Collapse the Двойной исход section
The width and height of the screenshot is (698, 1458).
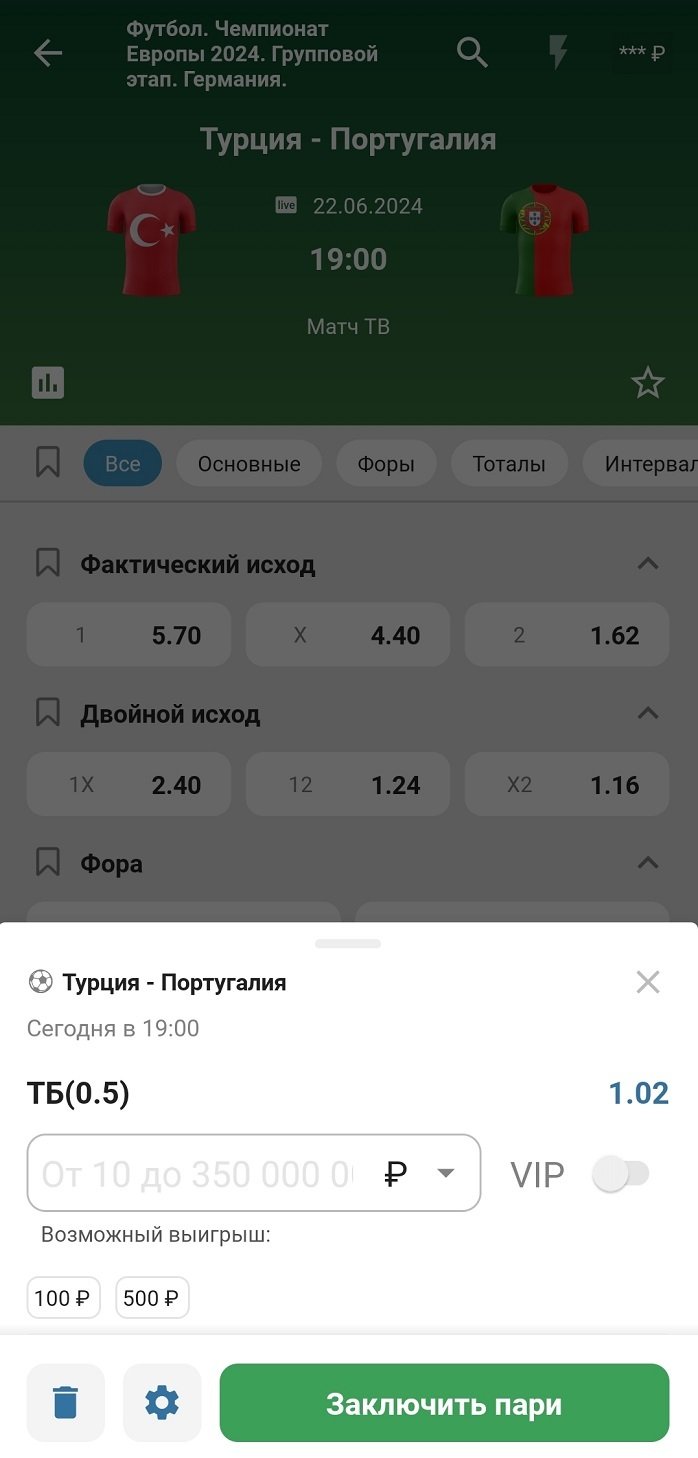point(648,713)
